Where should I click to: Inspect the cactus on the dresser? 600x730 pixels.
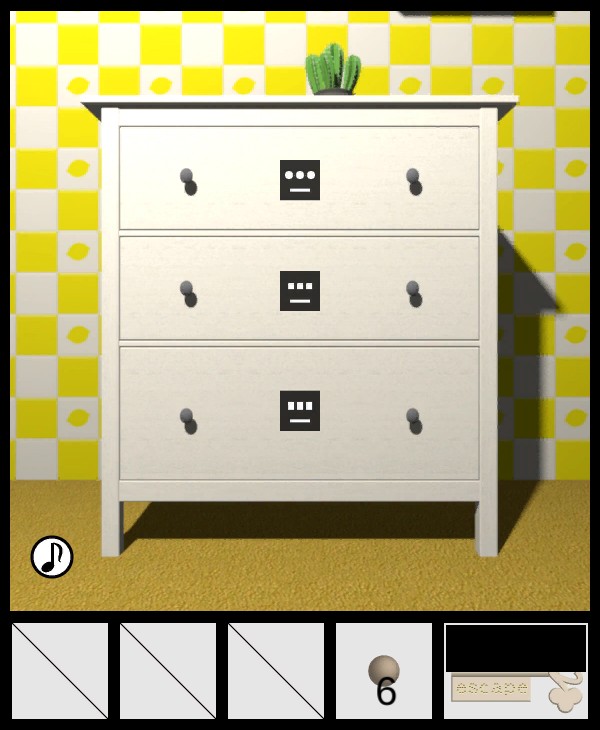click(x=334, y=72)
